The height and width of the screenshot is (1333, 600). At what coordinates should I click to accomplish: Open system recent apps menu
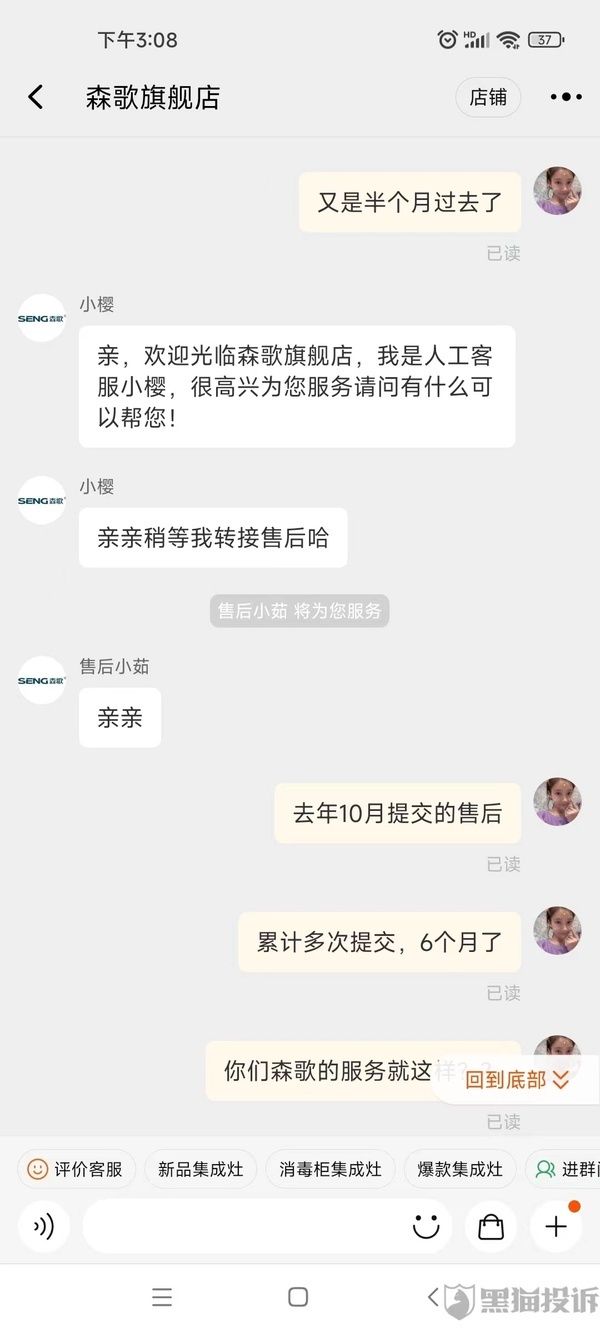pos(162,1297)
